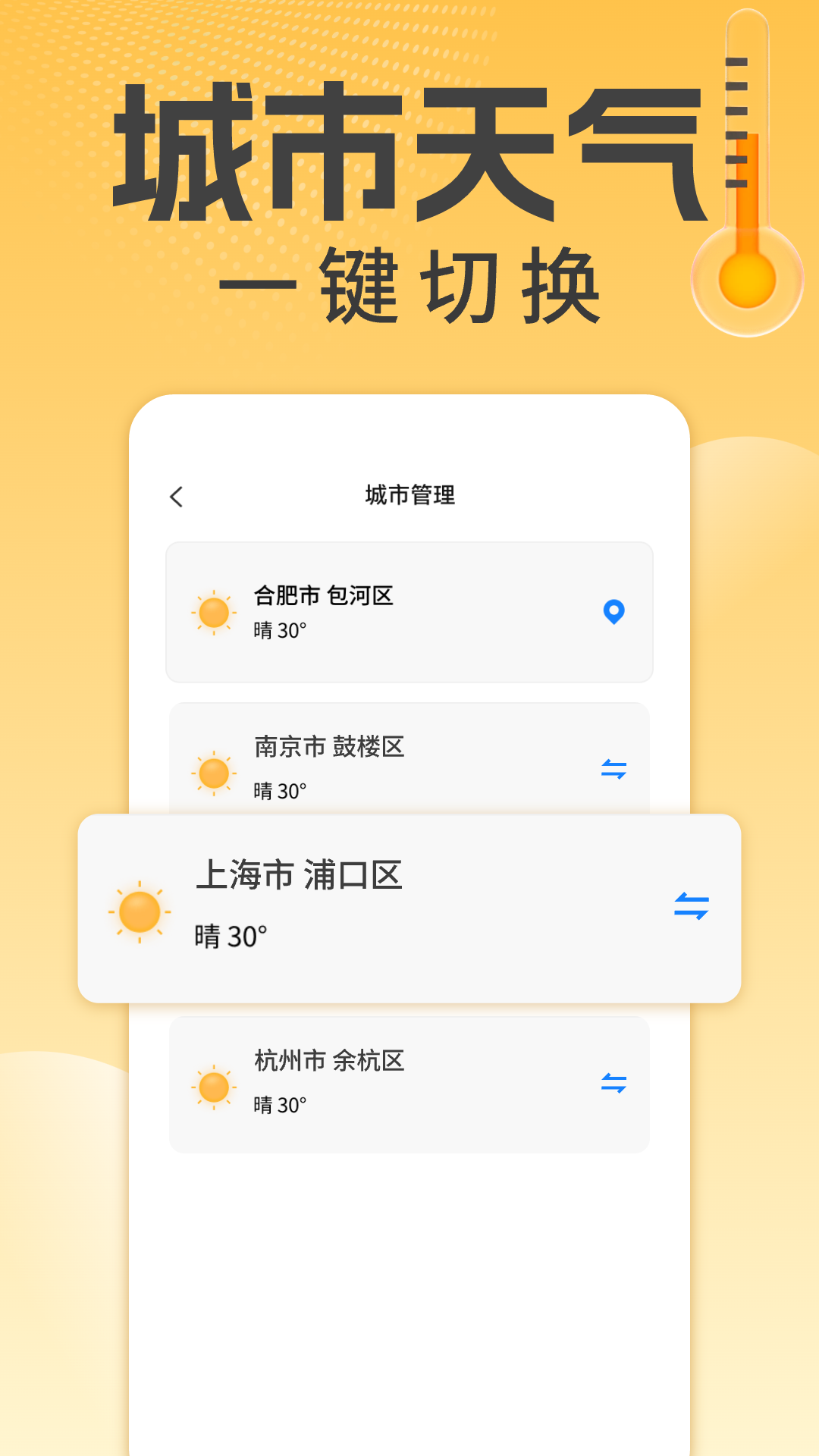Screen dimensions: 819x1456
Task: Click the sun weather icon for 上海市
Action: [139, 910]
